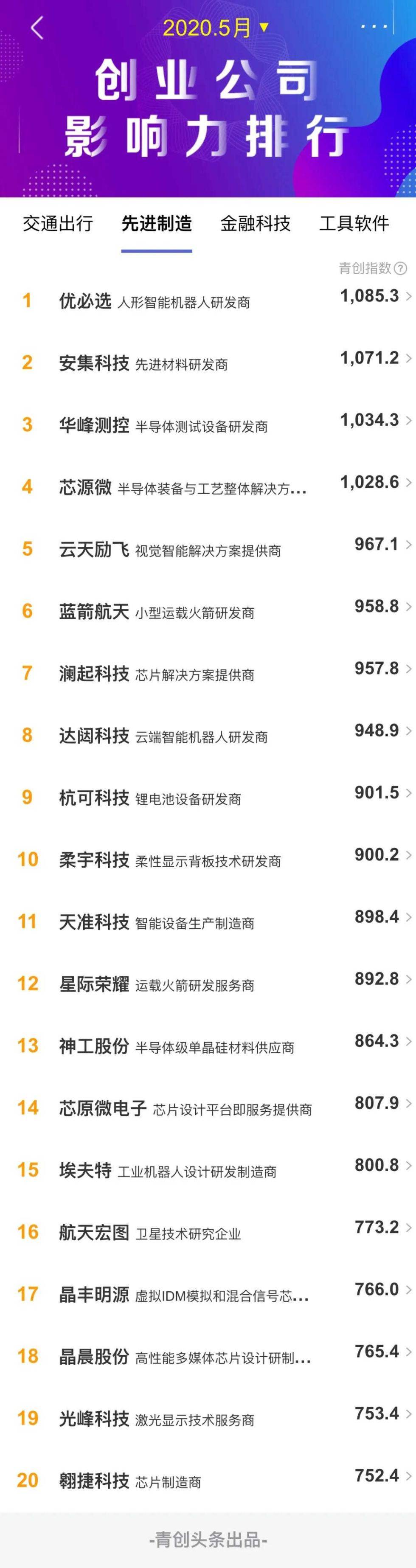Show the 工具软件 tab
Viewport: 416px width, 1568px height.
click(x=354, y=223)
